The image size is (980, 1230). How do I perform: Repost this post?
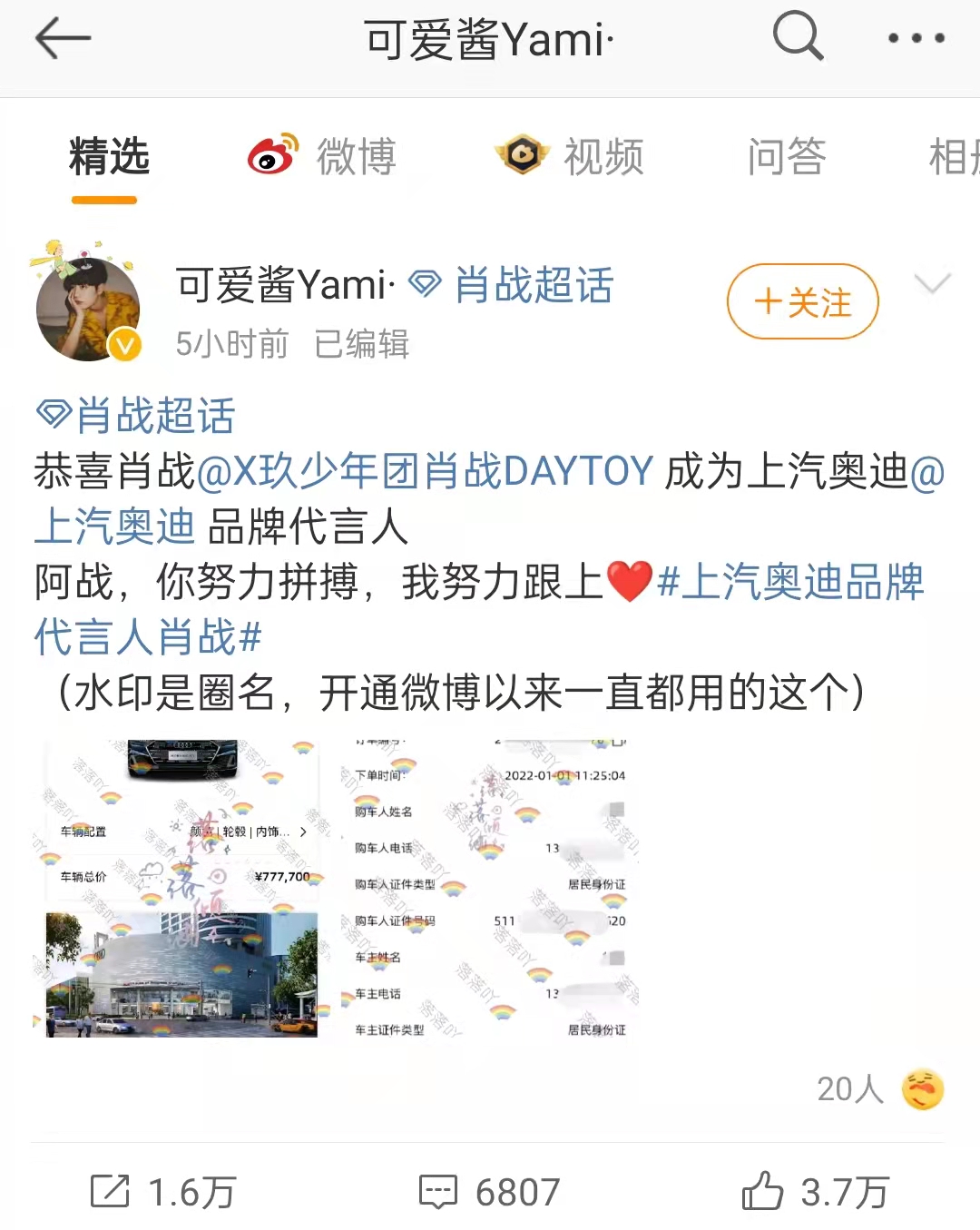click(163, 1192)
